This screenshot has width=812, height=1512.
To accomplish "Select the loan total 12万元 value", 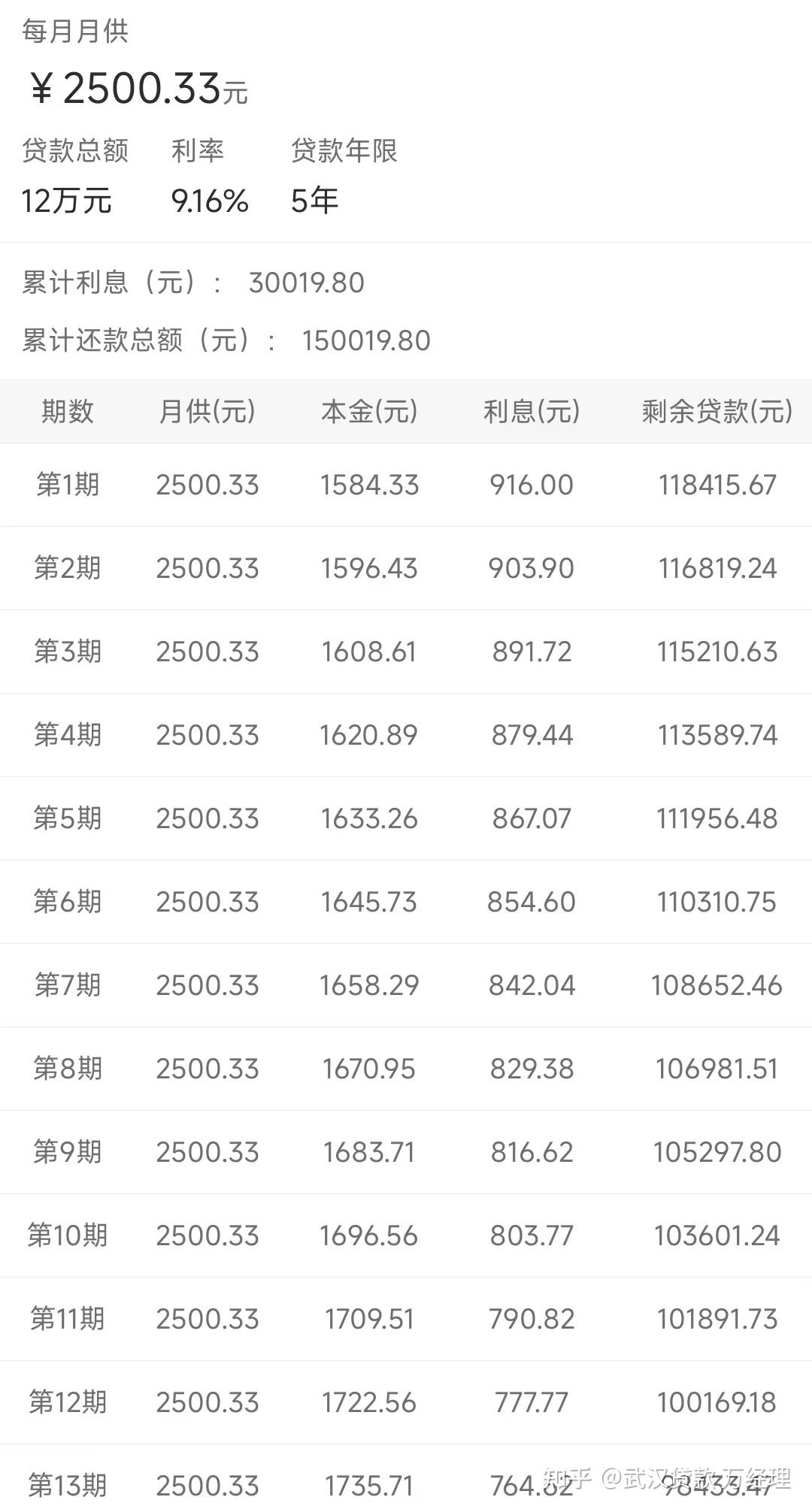I will click(66, 200).
